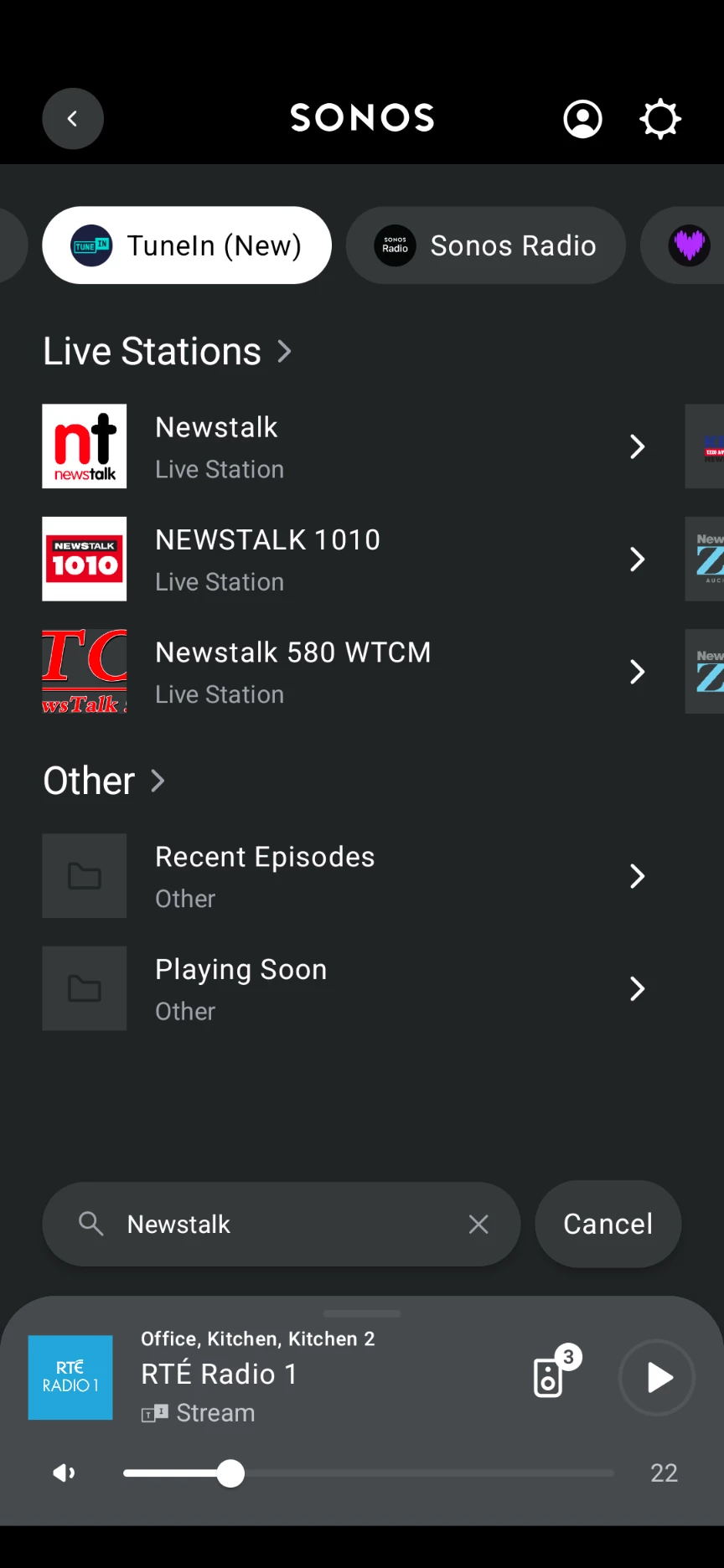Cancel the search

coord(608,1224)
